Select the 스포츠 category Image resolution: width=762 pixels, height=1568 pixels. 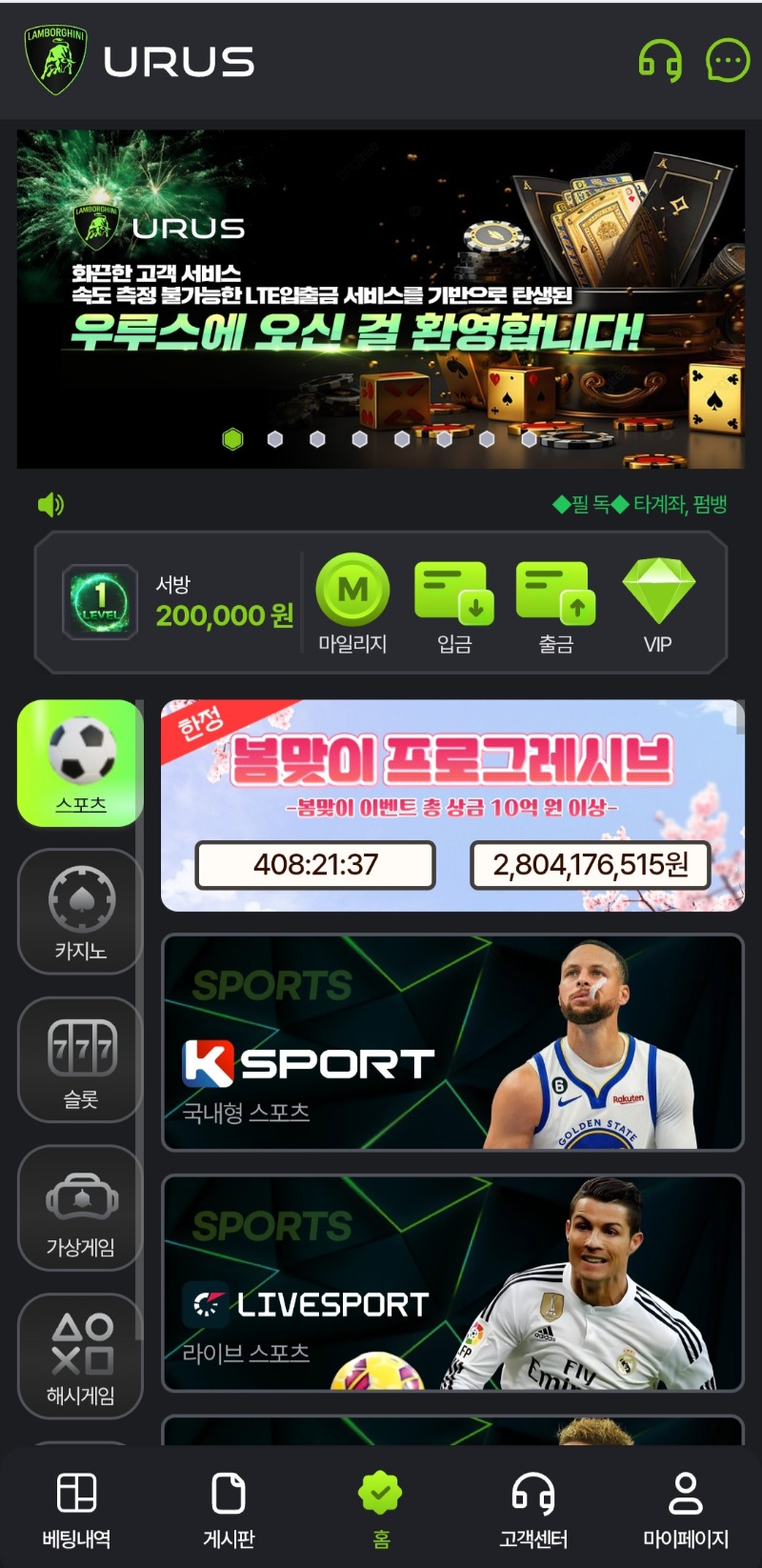[x=80, y=762]
